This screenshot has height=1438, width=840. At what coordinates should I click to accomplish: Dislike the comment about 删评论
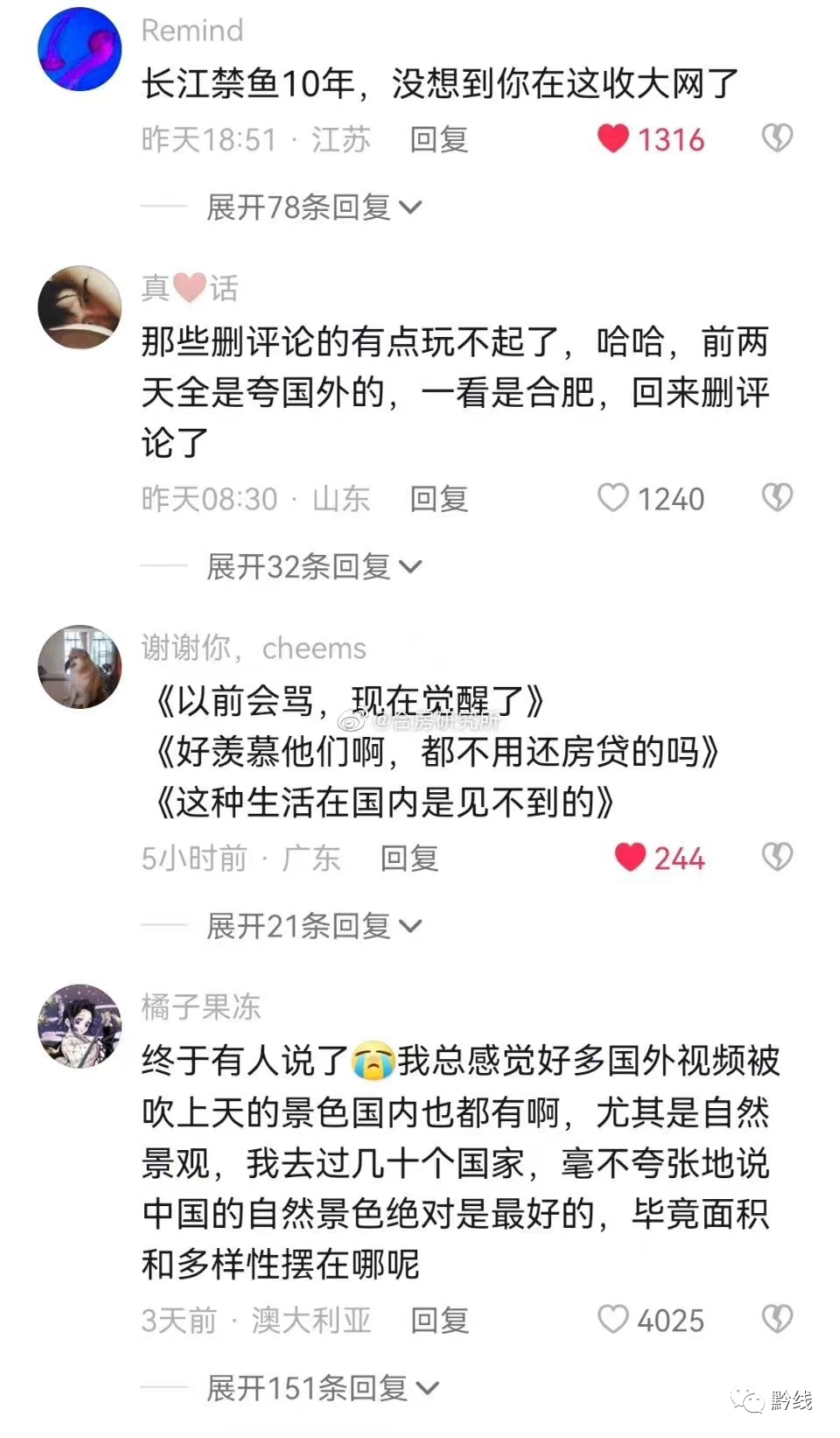point(777,498)
